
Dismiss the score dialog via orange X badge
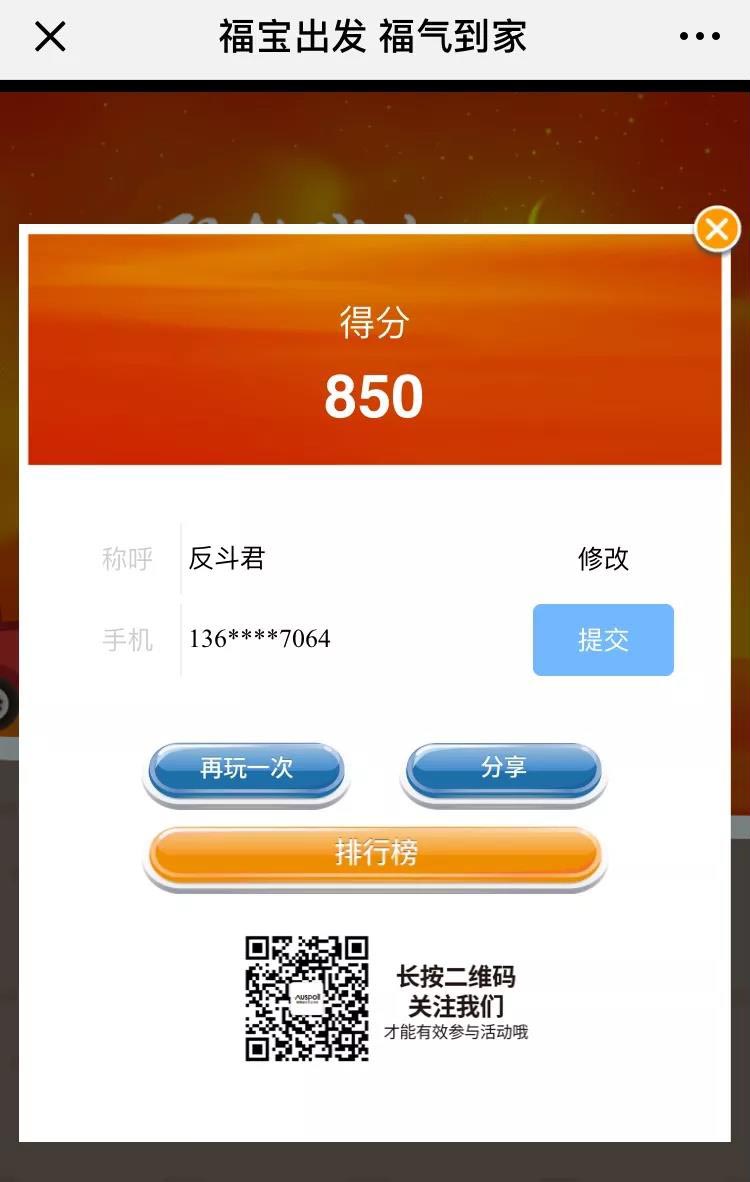(x=716, y=229)
